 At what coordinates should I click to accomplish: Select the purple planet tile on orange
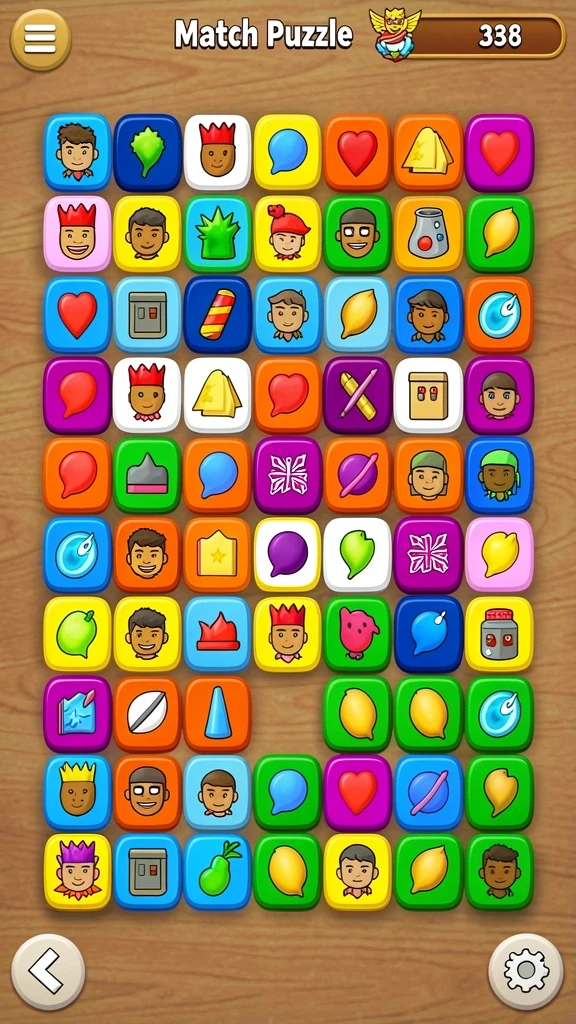(357, 475)
